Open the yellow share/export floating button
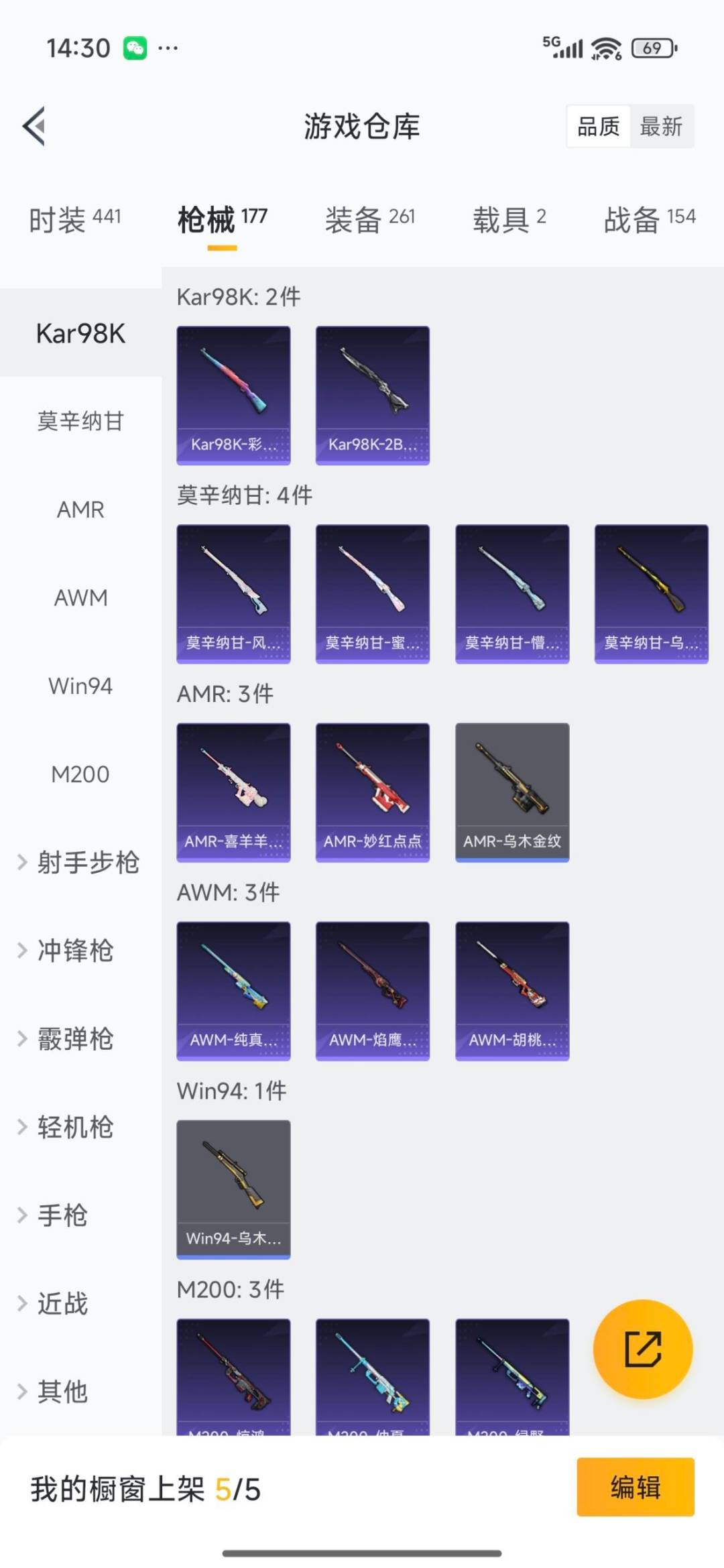 (x=642, y=1350)
